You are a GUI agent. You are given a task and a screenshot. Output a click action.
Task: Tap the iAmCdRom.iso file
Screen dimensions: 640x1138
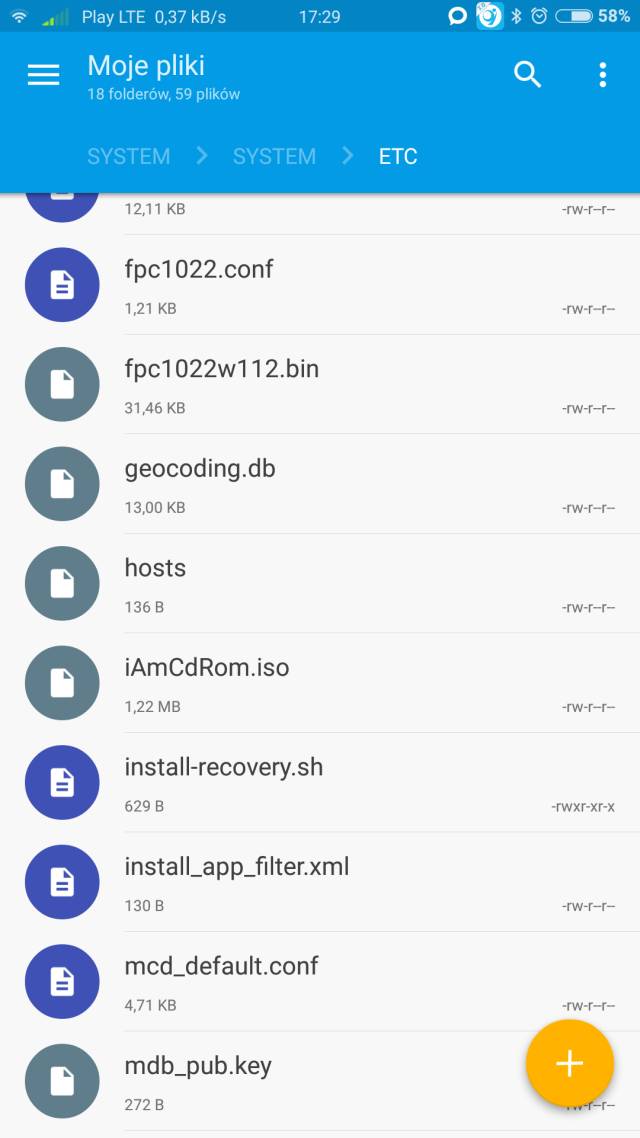207,668
